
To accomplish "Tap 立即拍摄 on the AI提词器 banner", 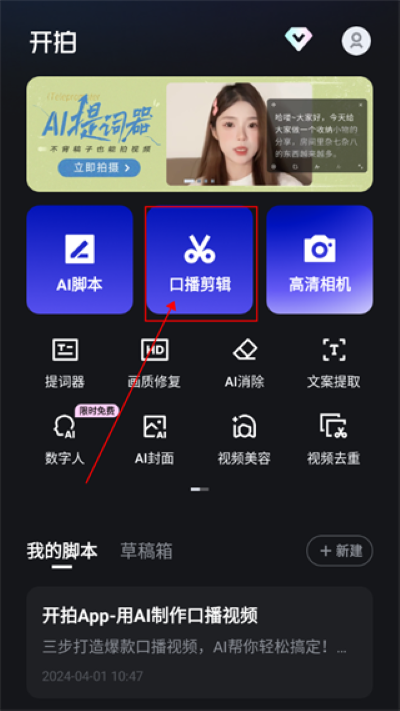I will coord(99,168).
